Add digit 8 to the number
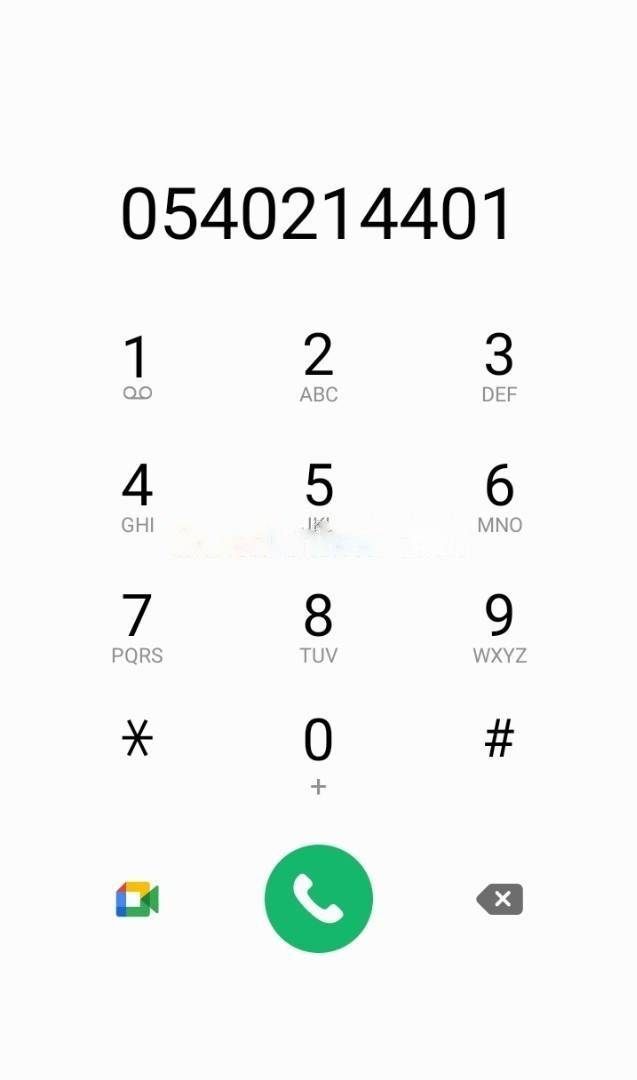637x1080 pixels. click(x=318, y=627)
